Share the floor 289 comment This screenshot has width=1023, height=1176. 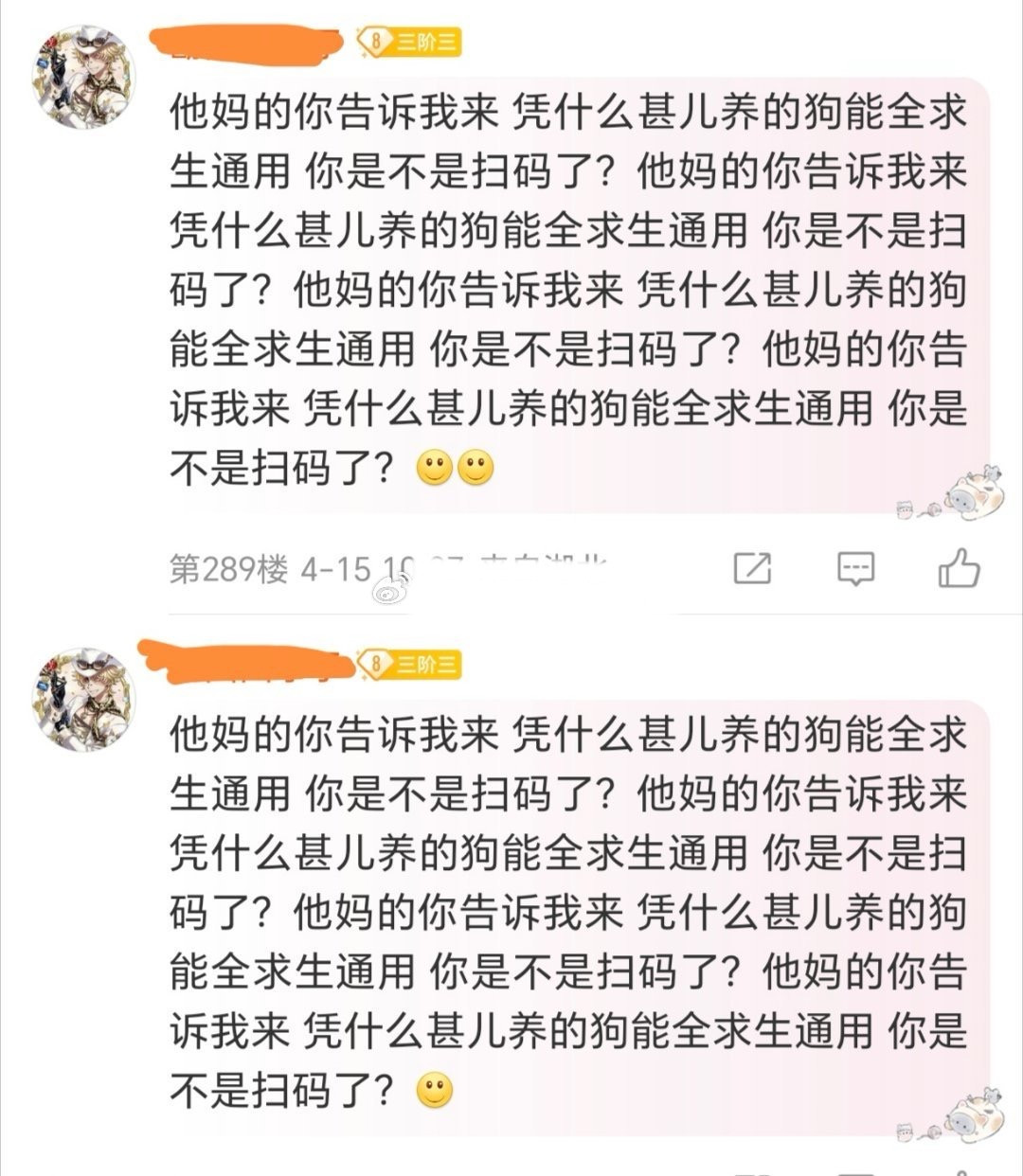(x=752, y=568)
